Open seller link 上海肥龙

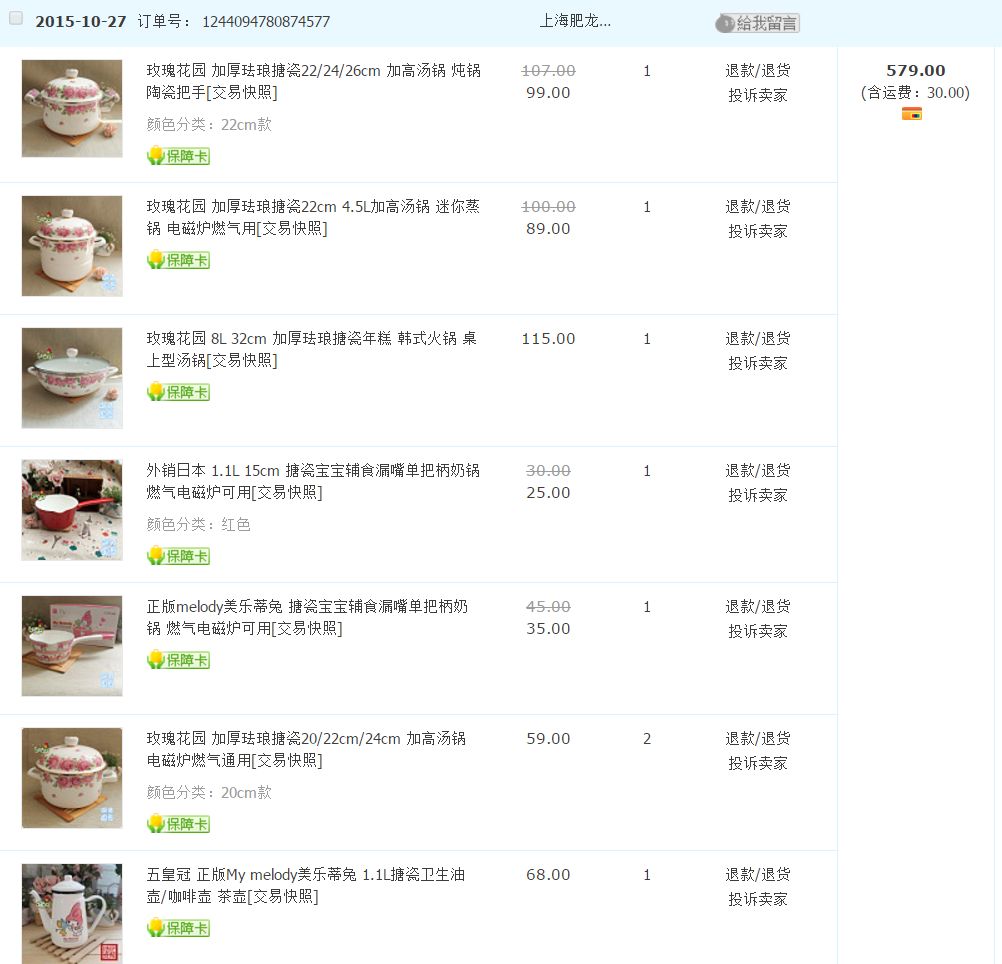pos(574,21)
